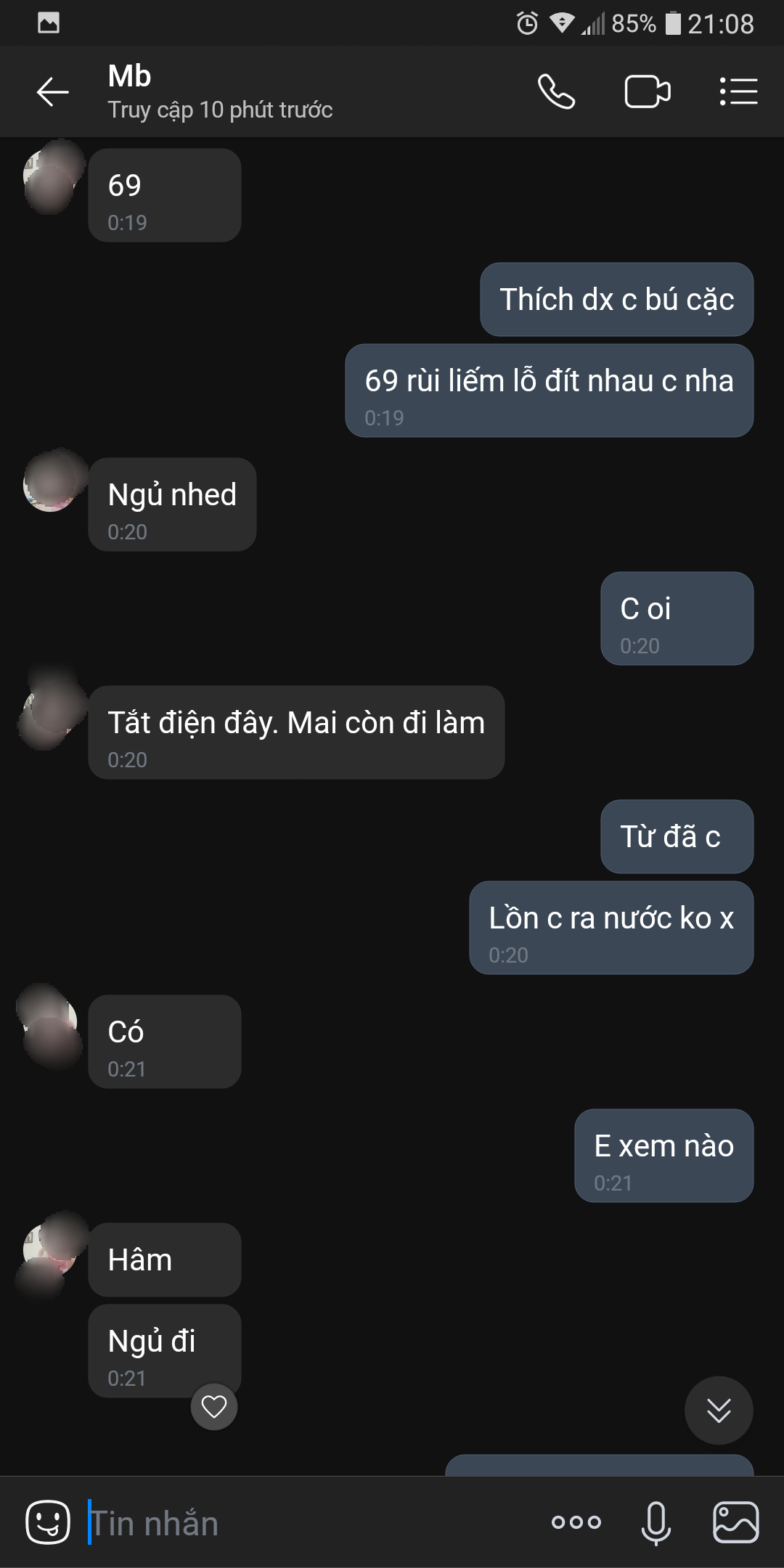The height and width of the screenshot is (1568, 784).
Task: Open Mb's profile from the header name
Action: coord(131,77)
